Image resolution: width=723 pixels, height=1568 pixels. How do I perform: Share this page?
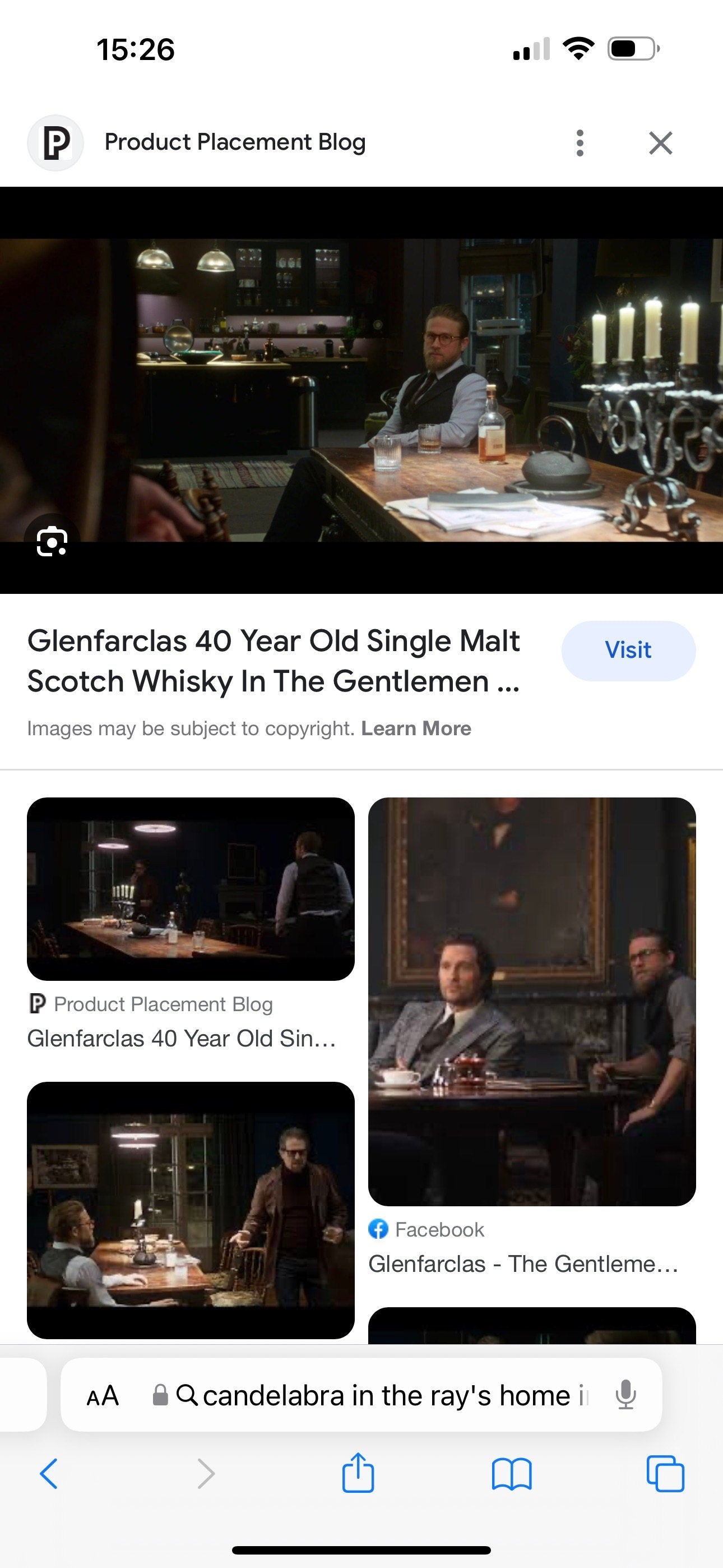tap(358, 1474)
